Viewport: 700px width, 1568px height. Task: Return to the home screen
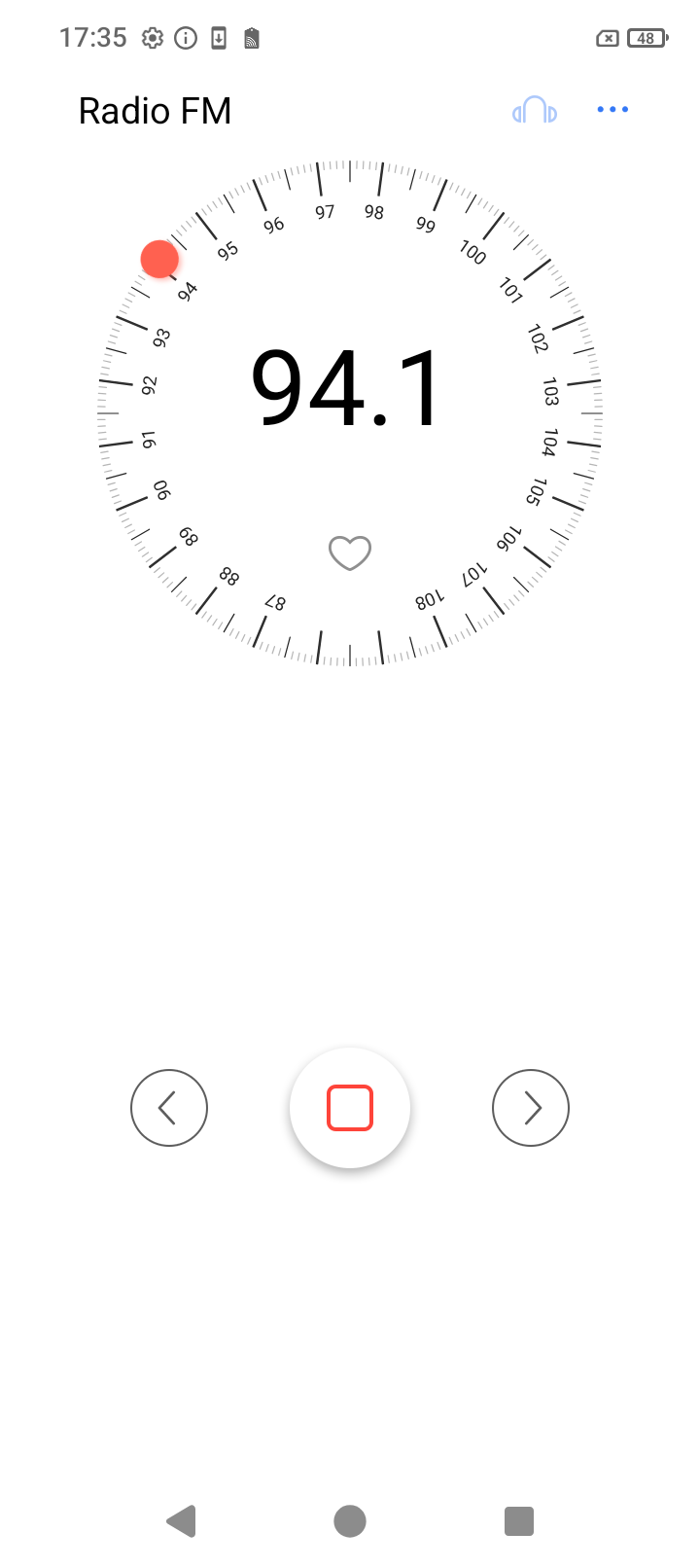click(x=350, y=1520)
